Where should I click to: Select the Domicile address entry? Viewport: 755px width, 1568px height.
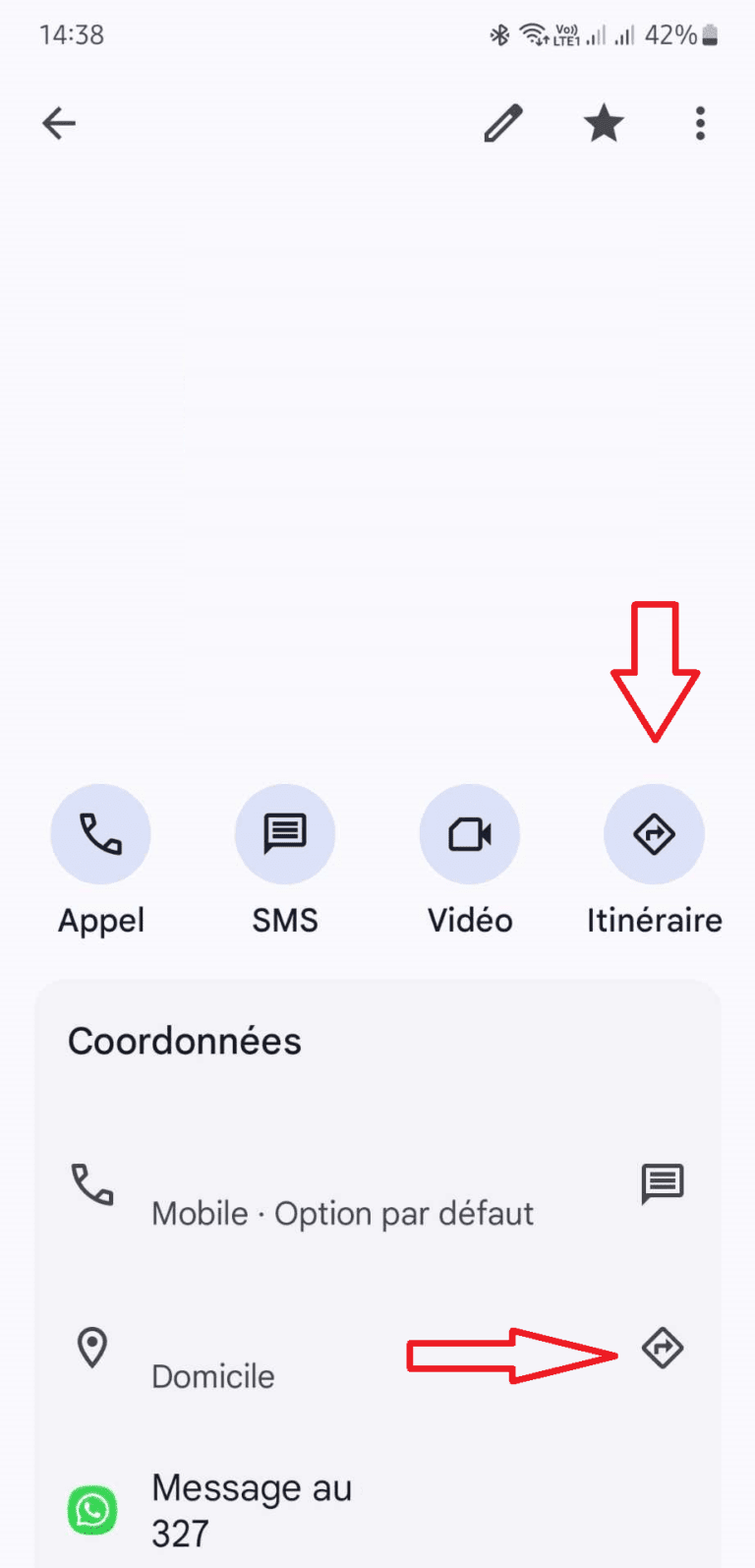(213, 1375)
